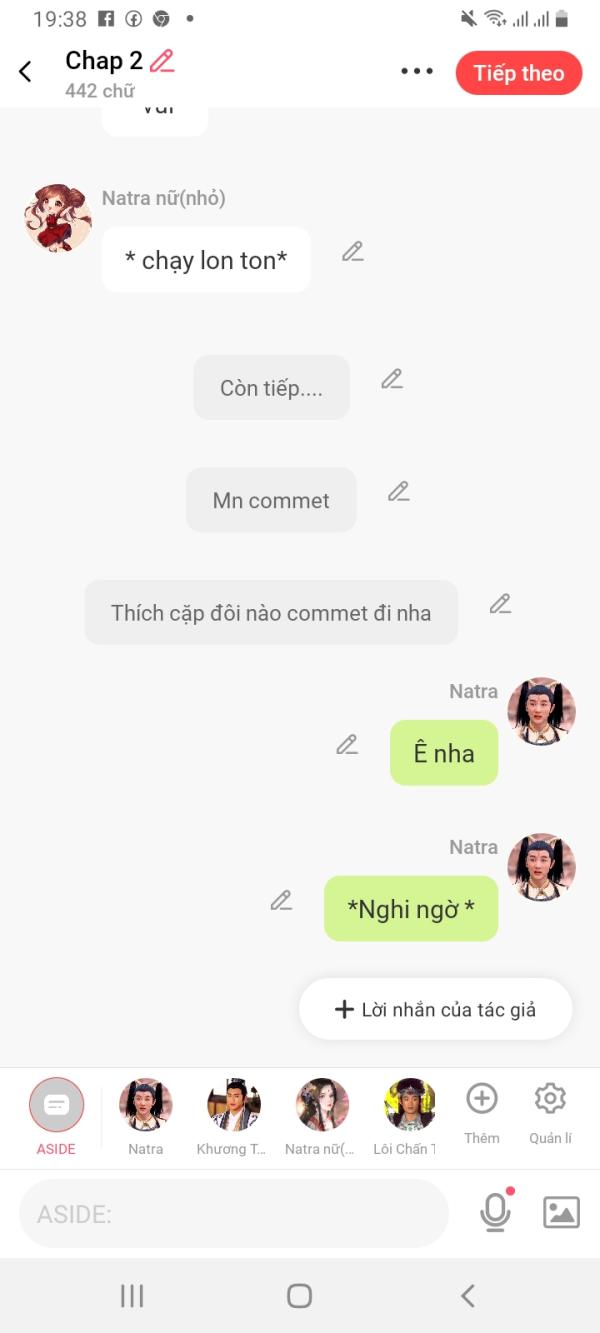The image size is (600, 1333).
Task: Tap Thêm to add a character
Action: click(x=482, y=1112)
